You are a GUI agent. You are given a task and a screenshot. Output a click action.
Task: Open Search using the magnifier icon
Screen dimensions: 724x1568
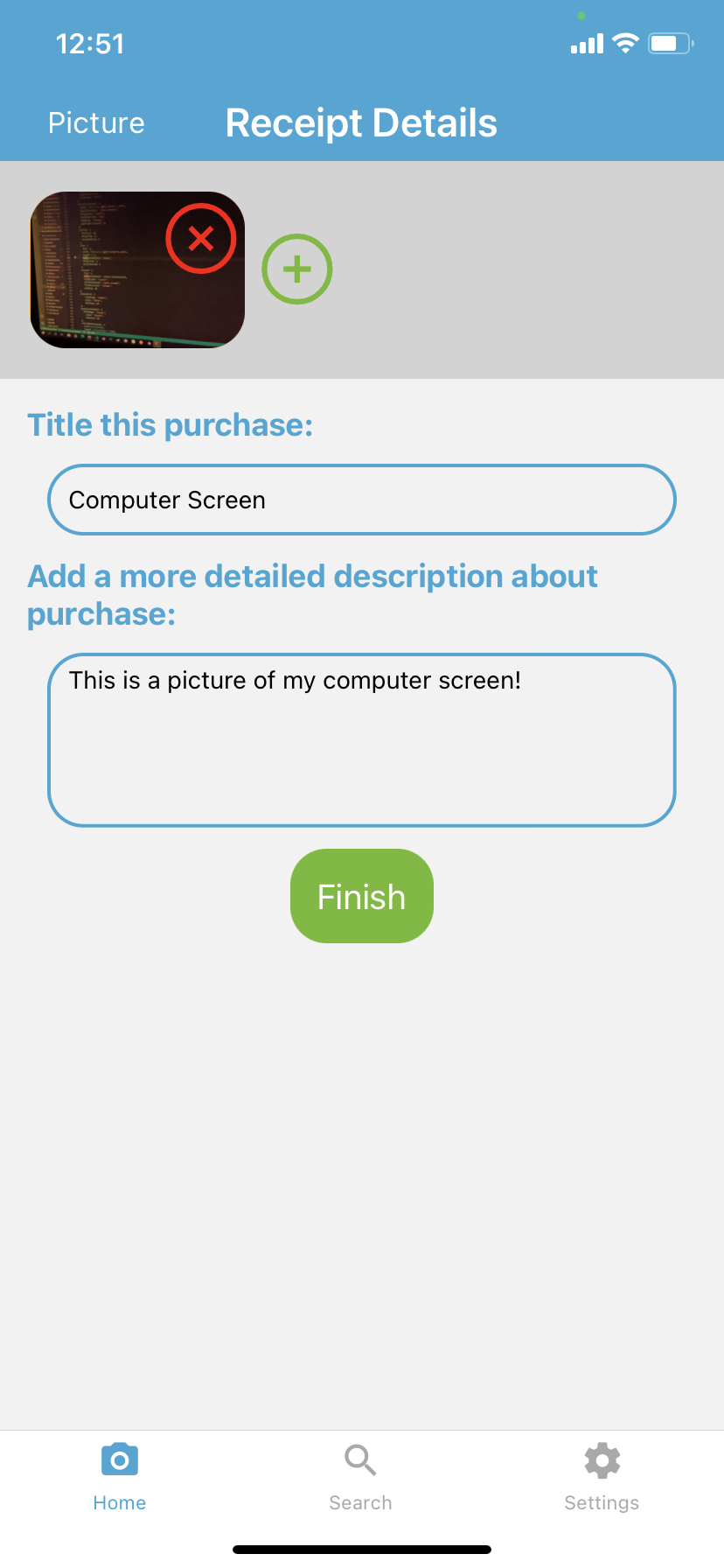[360, 1459]
